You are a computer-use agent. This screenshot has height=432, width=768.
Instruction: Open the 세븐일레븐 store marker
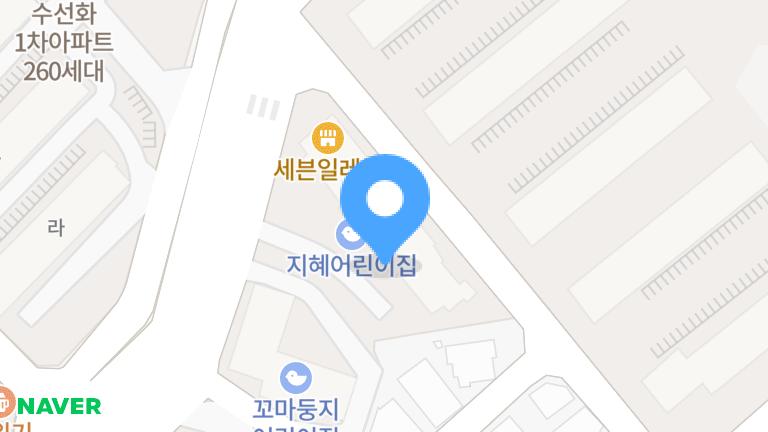326,137
